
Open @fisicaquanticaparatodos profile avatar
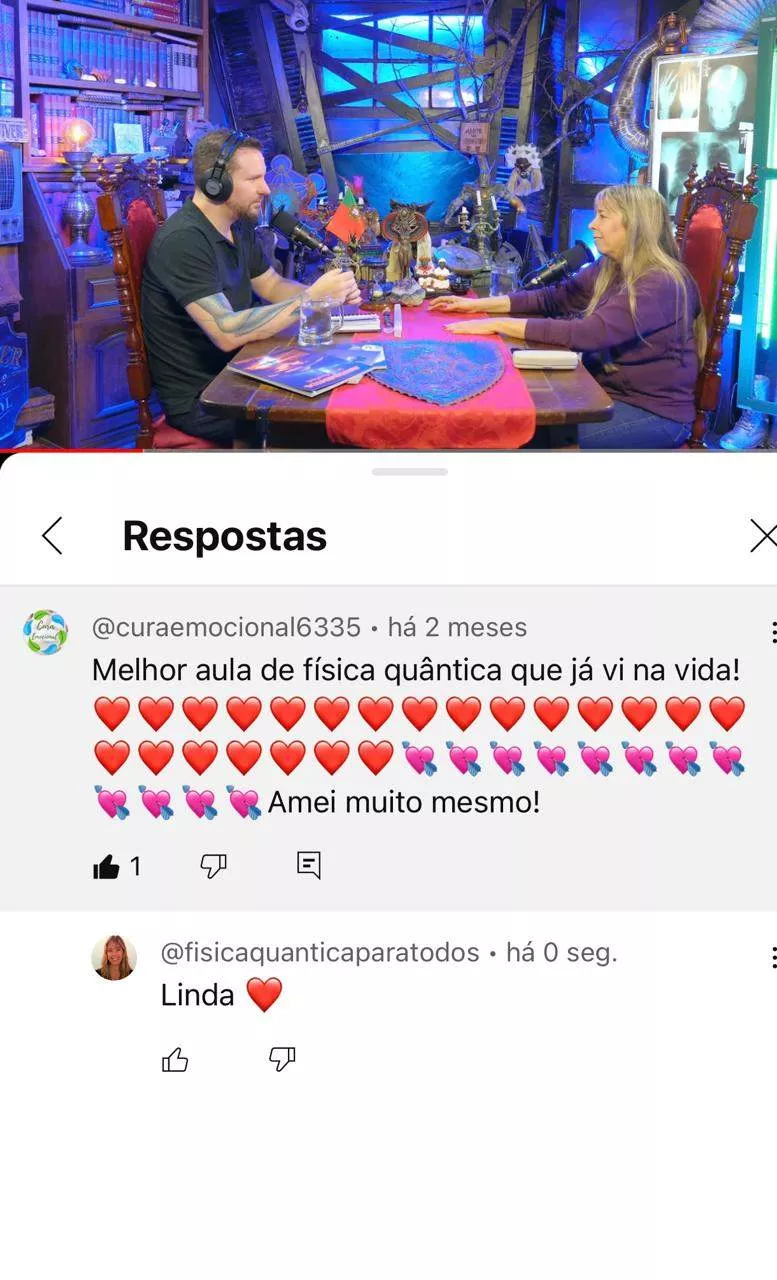(114, 957)
